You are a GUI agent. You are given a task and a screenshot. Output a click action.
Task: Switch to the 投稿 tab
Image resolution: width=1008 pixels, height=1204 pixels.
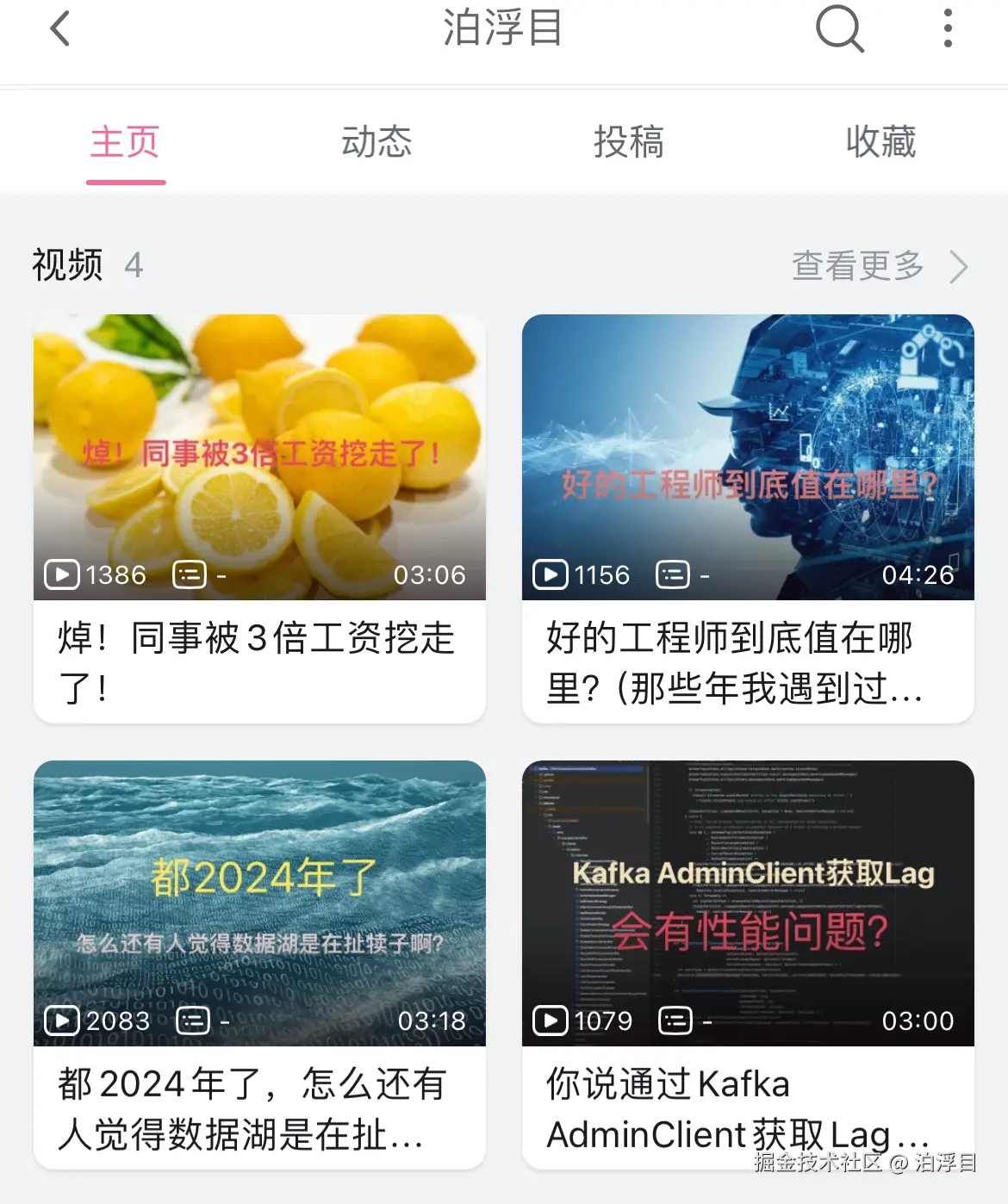(630, 142)
